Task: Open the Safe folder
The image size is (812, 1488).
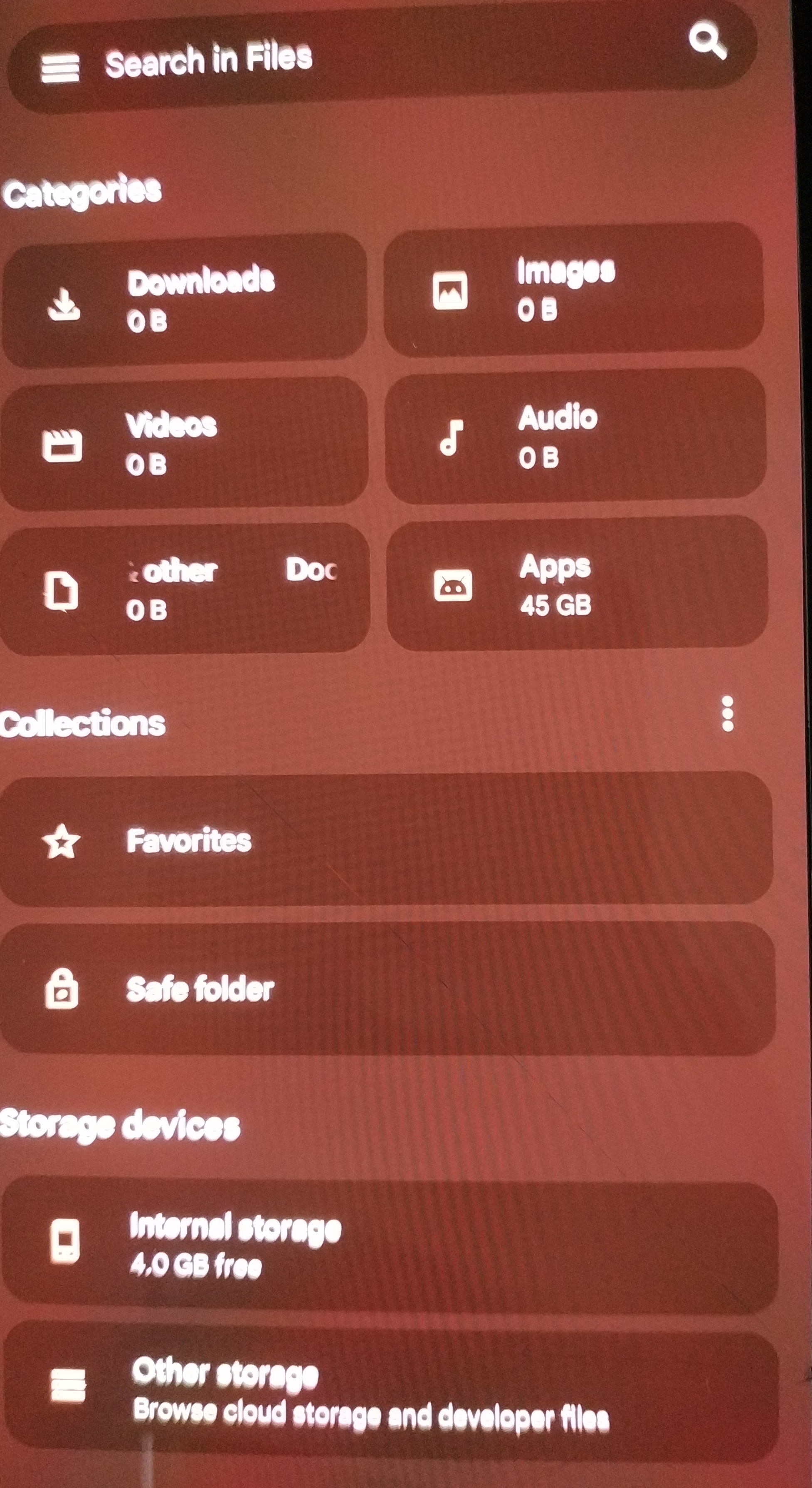Action: coord(387,989)
